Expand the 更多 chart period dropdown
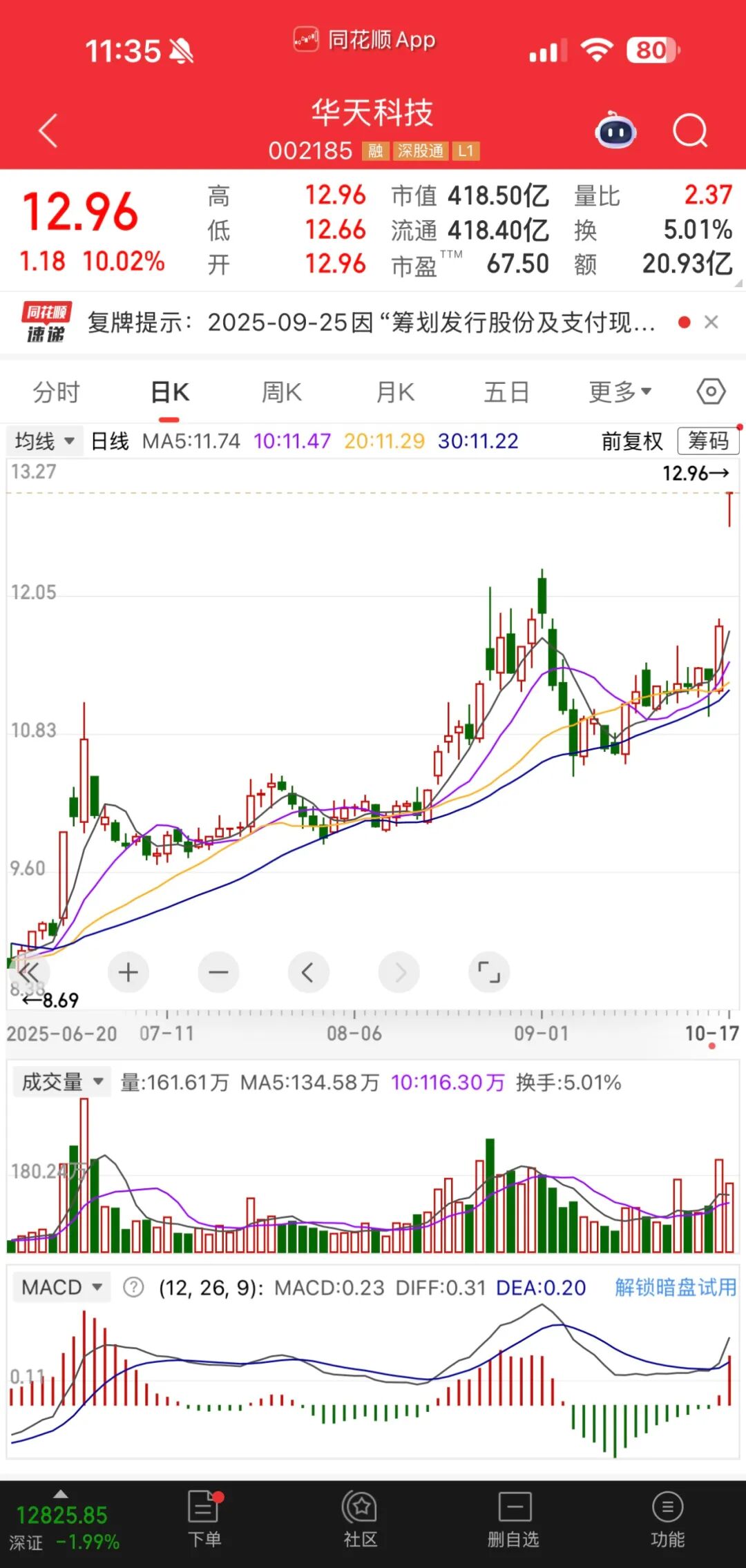The height and width of the screenshot is (1568, 746). tap(620, 392)
